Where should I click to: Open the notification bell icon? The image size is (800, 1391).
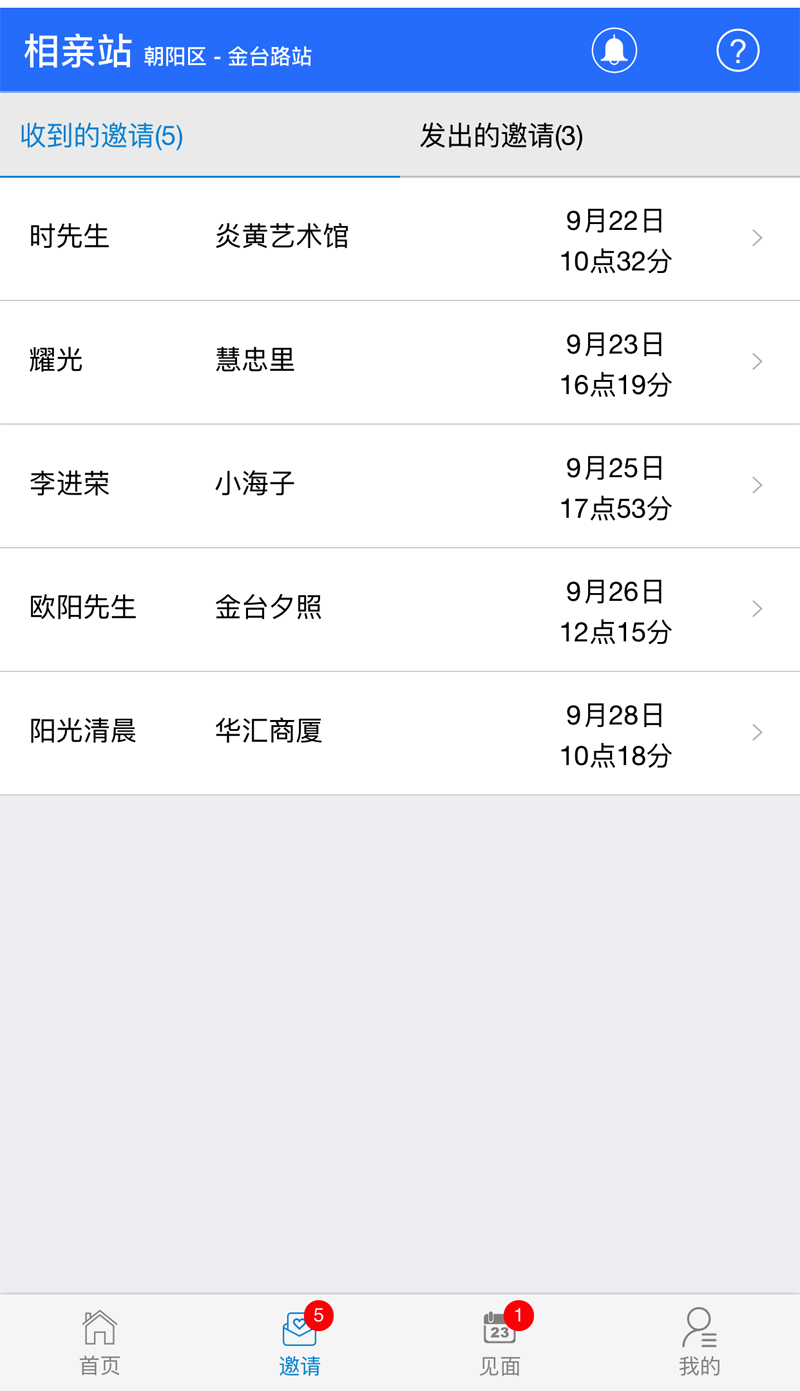pos(614,50)
